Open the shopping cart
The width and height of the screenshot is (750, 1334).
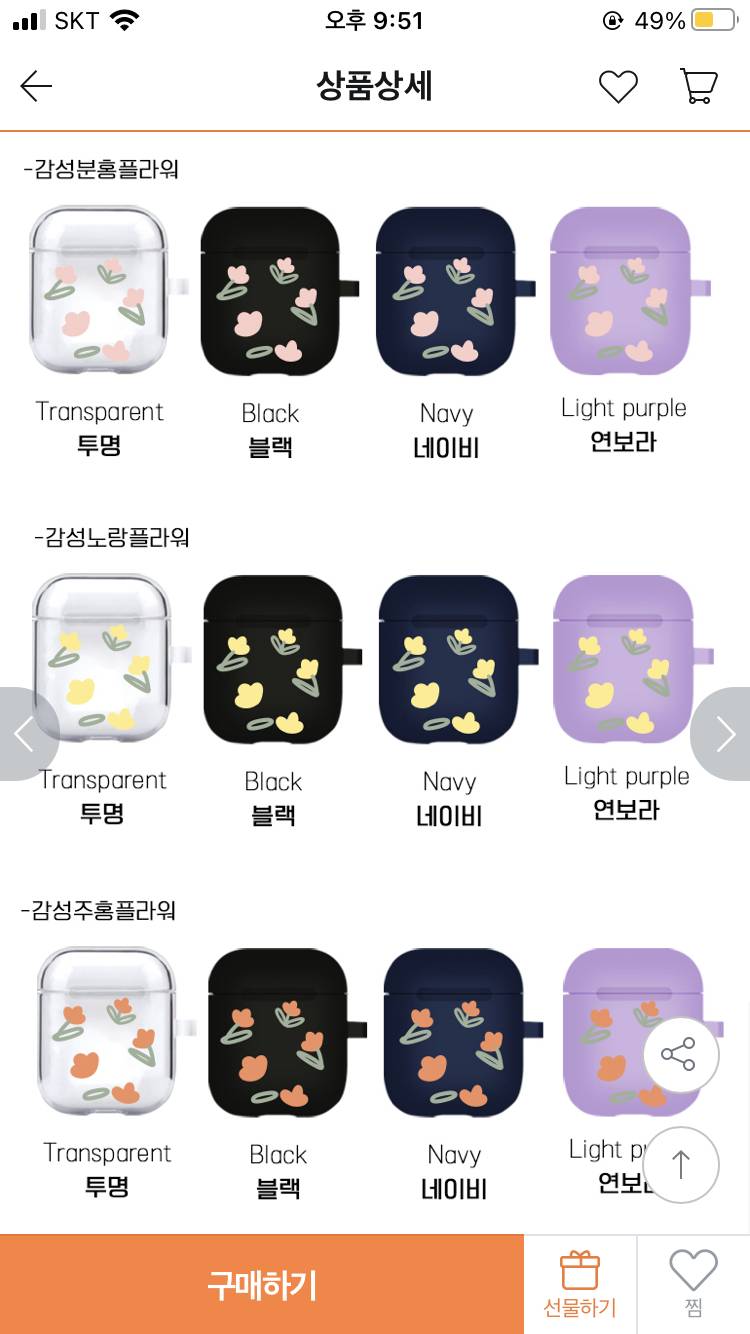coord(698,87)
